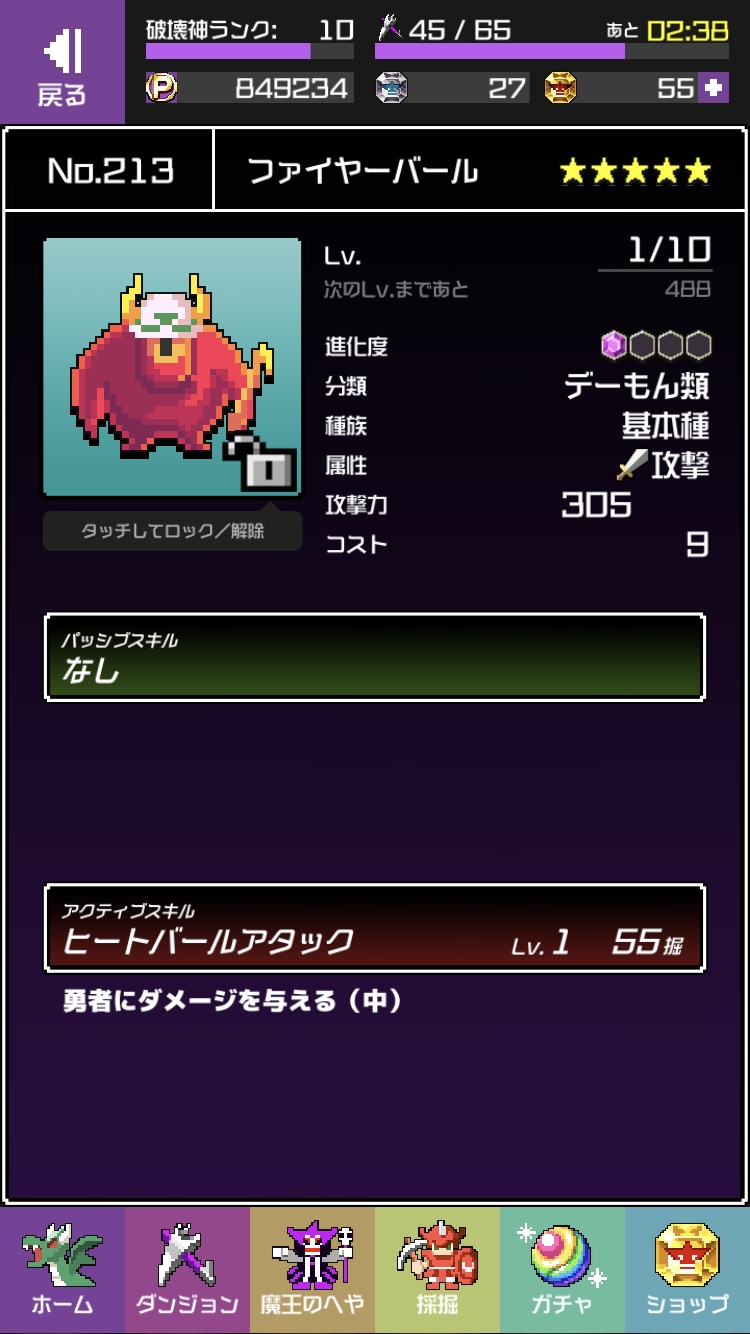750x1334 pixels.
Task: Open the ホーム tab
Action: coord(62,1270)
